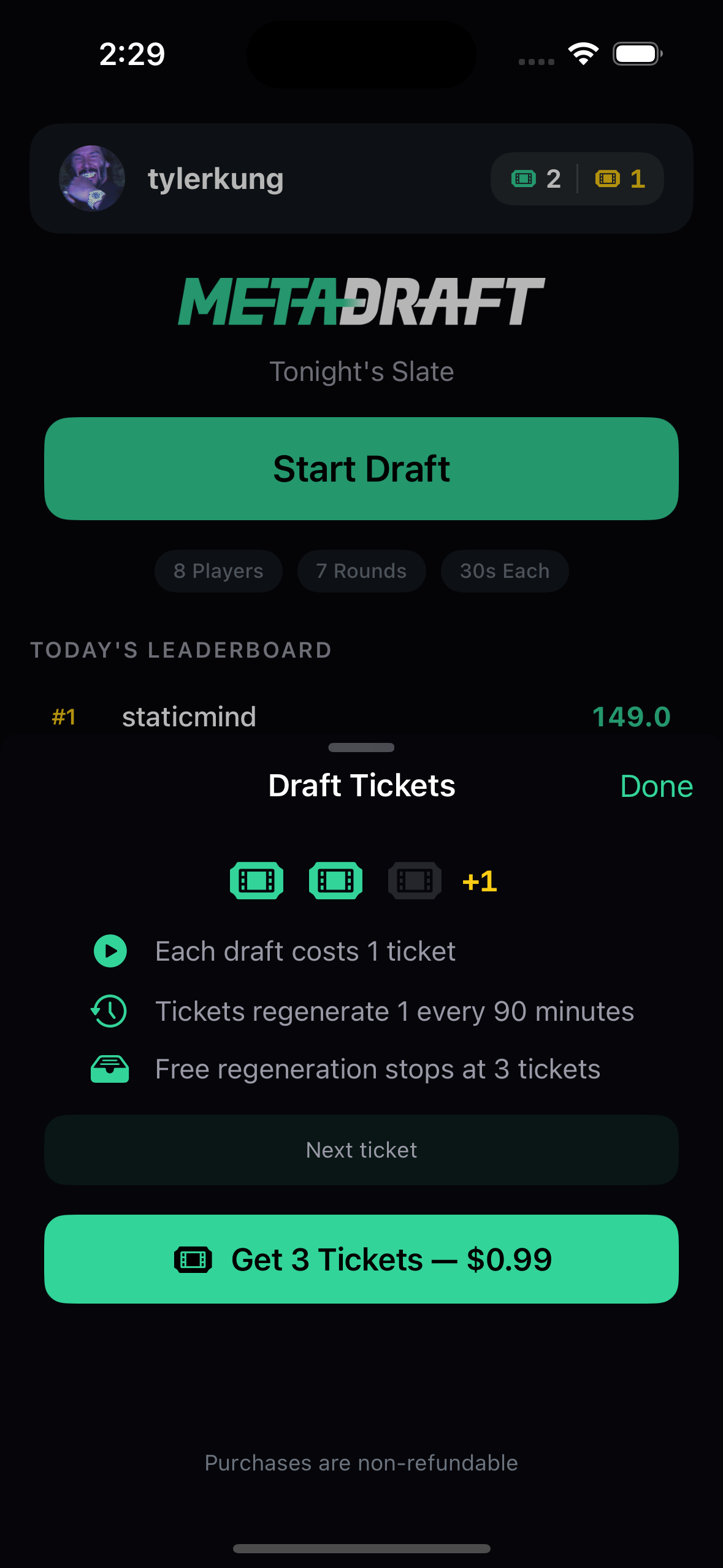Purchase via Get 3 Tickets — $0.99
Image resolution: width=723 pixels, height=1568 pixels.
click(x=361, y=1259)
